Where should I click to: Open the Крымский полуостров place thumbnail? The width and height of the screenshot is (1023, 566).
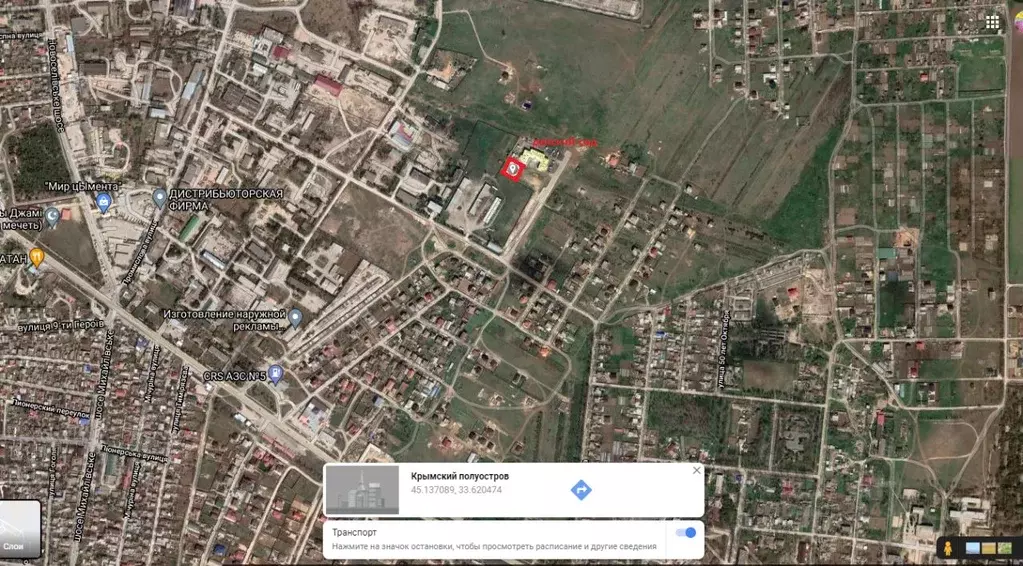coord(363,490)
